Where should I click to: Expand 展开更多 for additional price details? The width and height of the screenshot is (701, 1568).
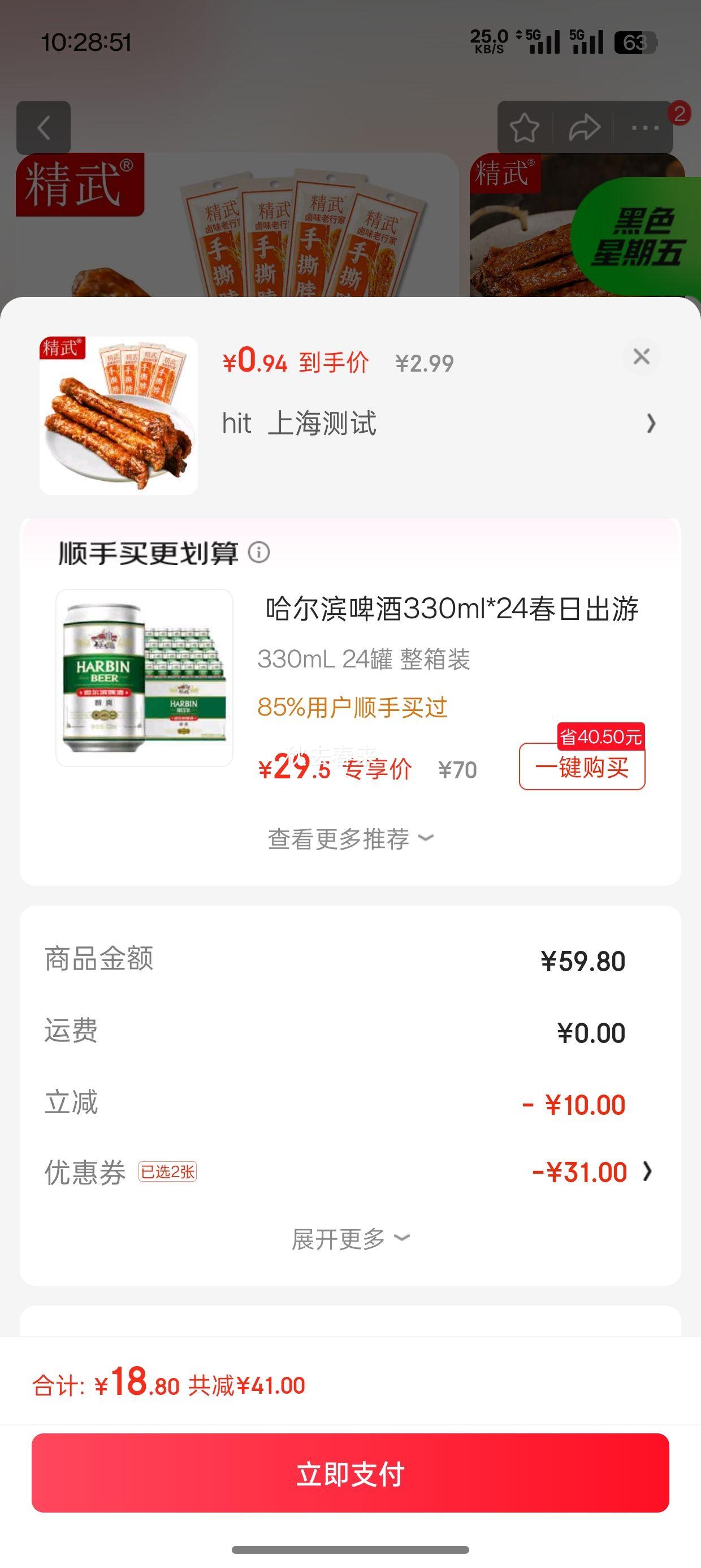pyautogui.click(x=350, y=1239)
